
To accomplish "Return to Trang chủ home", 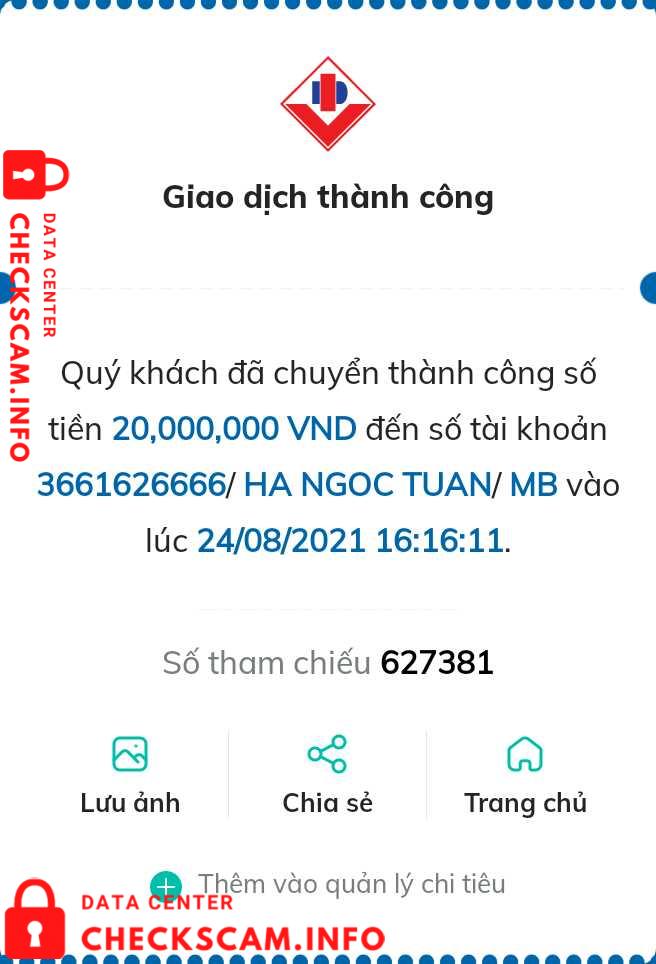I will click(x=525, y=774).
